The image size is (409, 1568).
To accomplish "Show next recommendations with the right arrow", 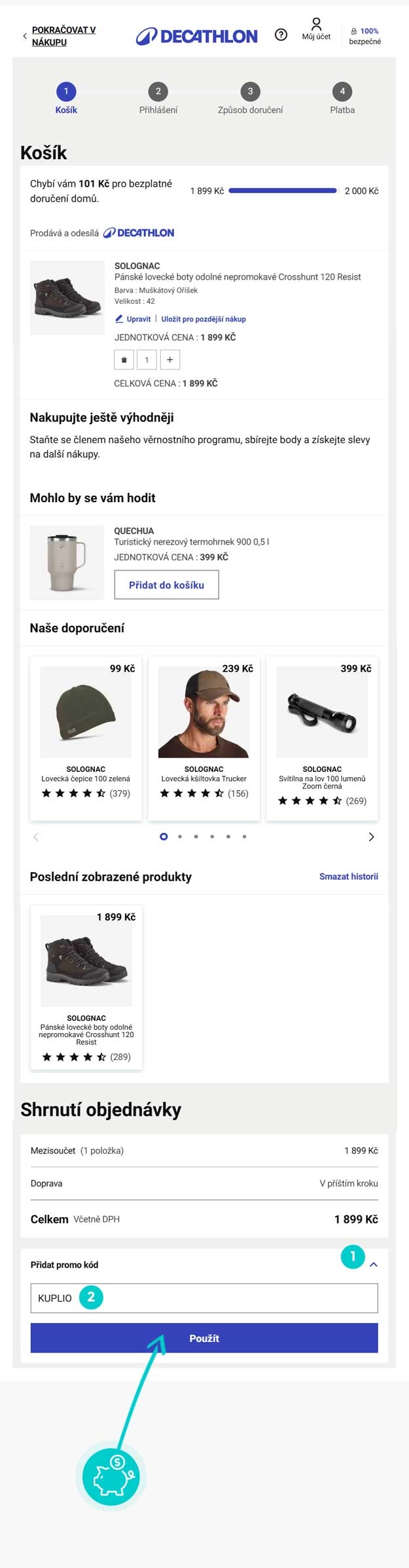I will pos(371,837).
